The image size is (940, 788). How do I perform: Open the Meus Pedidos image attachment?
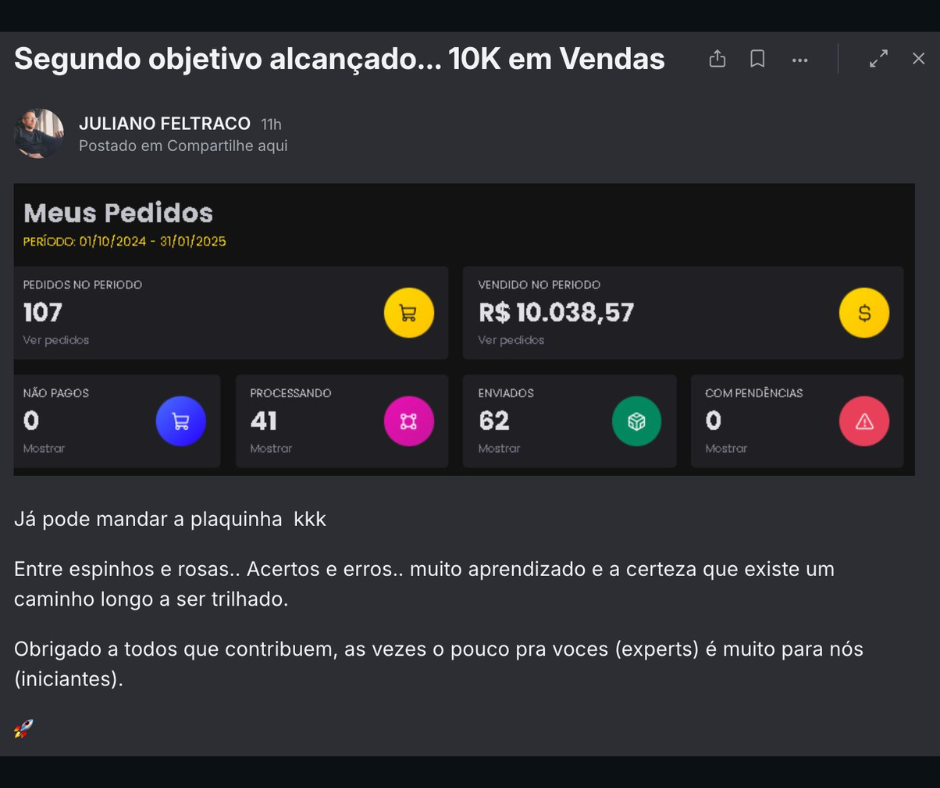464,329
